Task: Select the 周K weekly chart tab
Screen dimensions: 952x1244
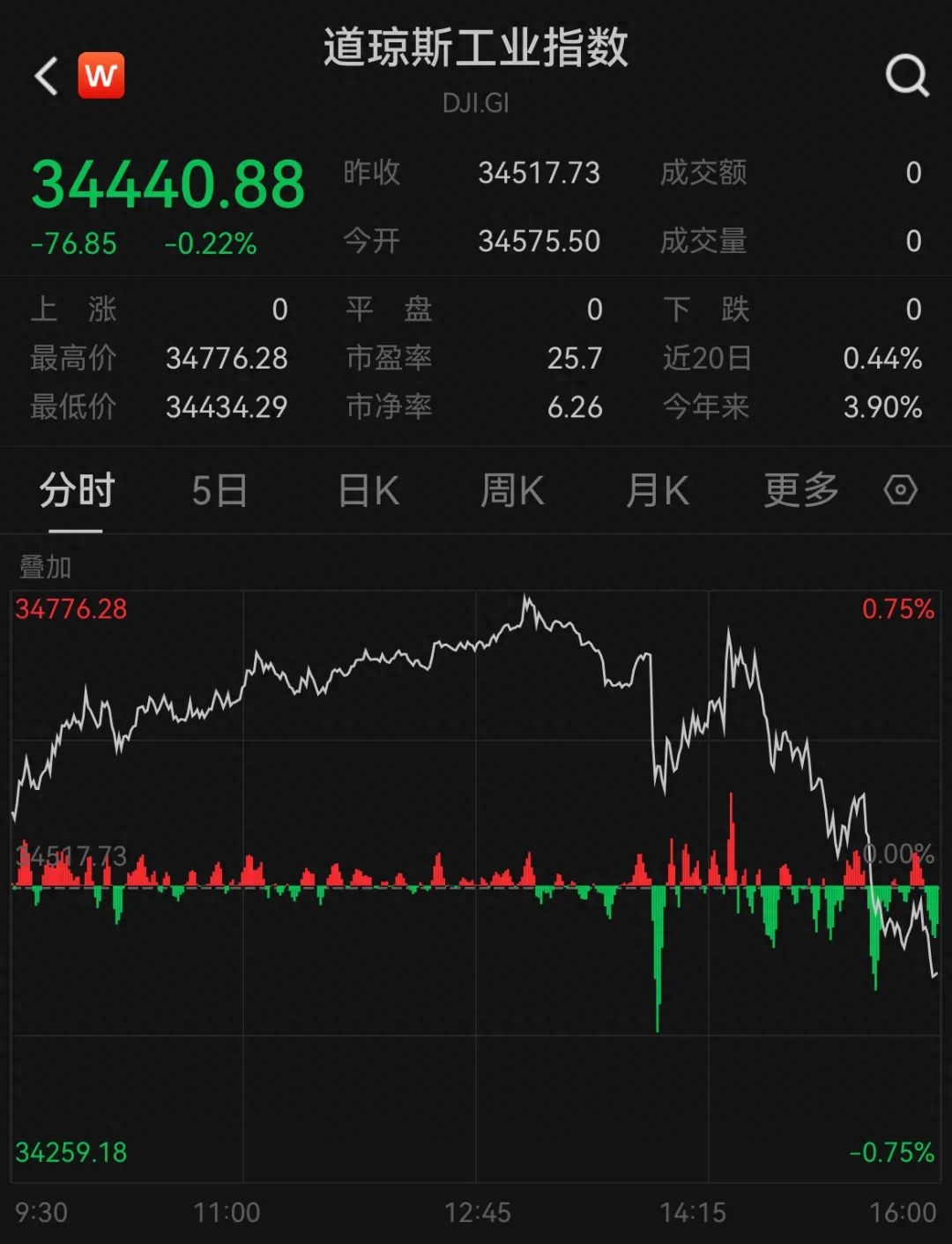Action: point(511,492)
